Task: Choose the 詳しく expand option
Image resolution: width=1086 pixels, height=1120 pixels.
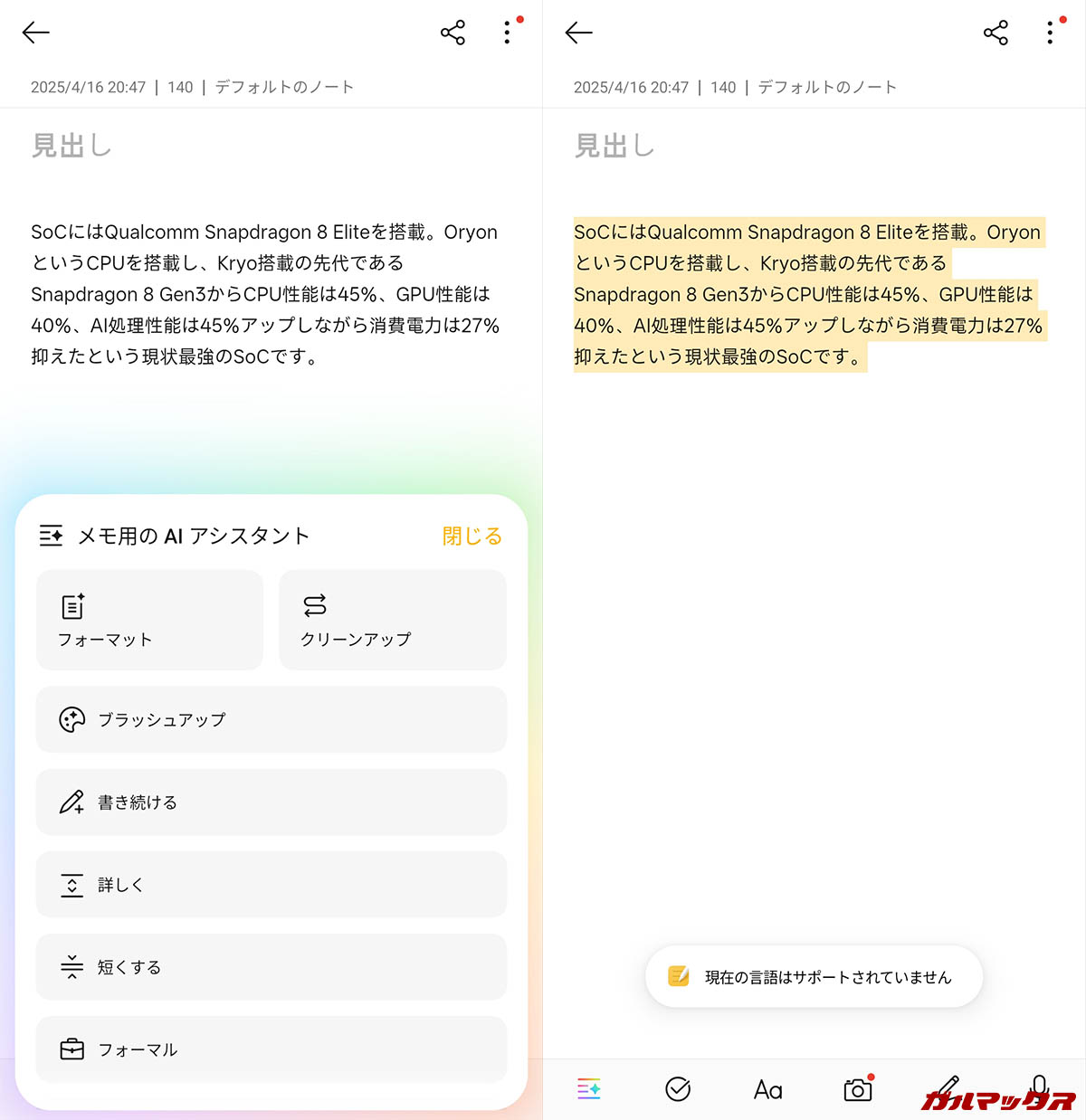Action: point(271,884)
